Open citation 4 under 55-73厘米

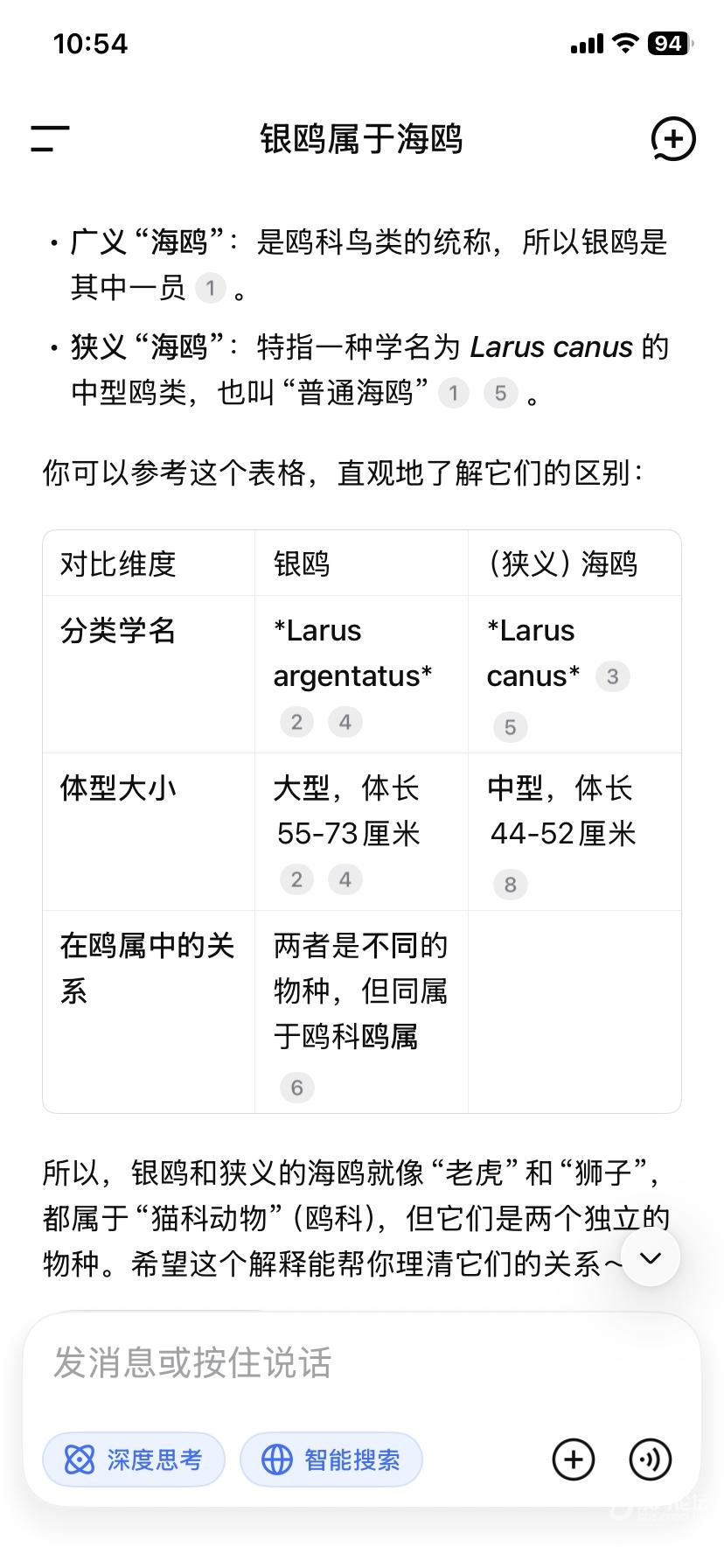345,879
